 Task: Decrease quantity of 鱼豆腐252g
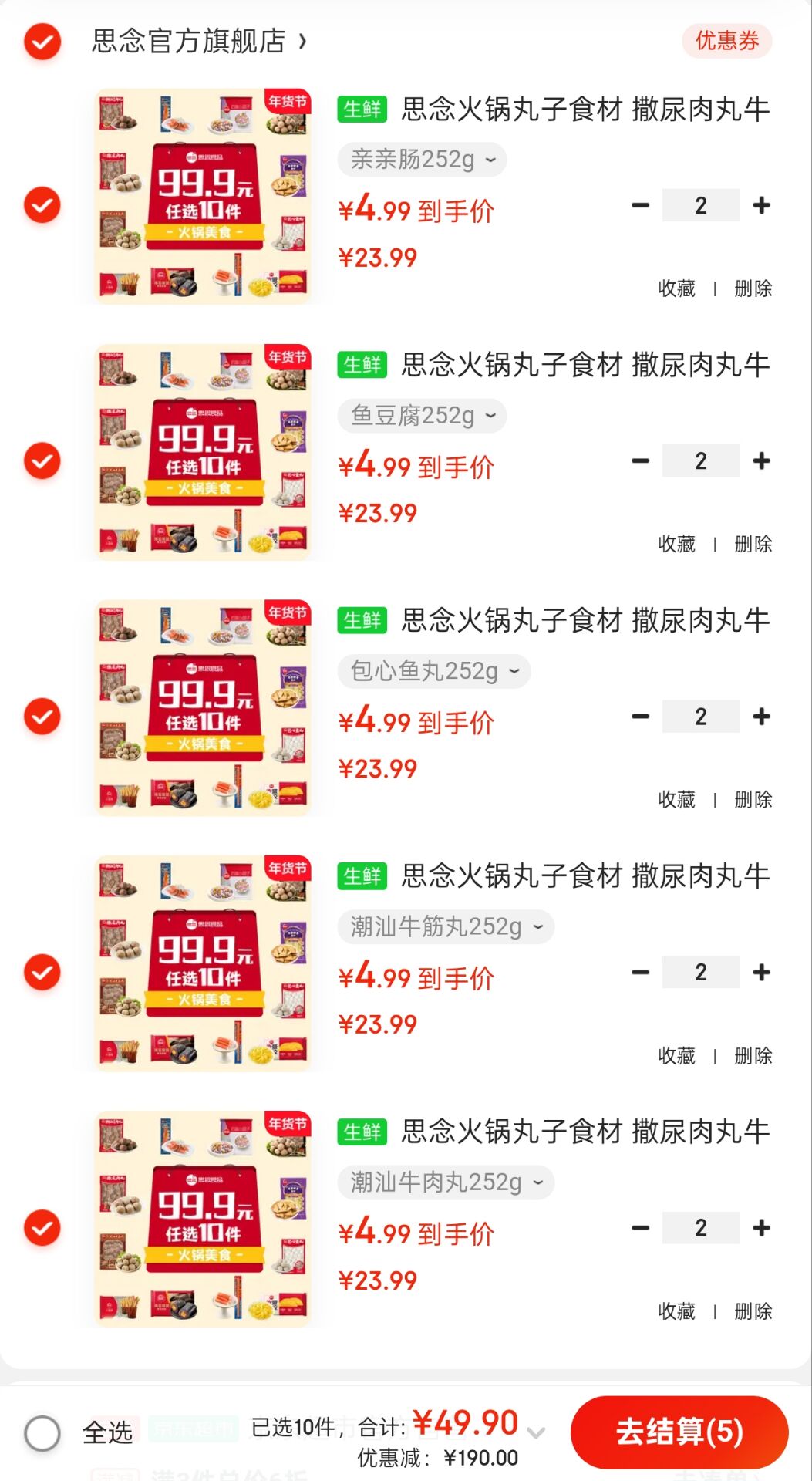[x=640, y=461]
